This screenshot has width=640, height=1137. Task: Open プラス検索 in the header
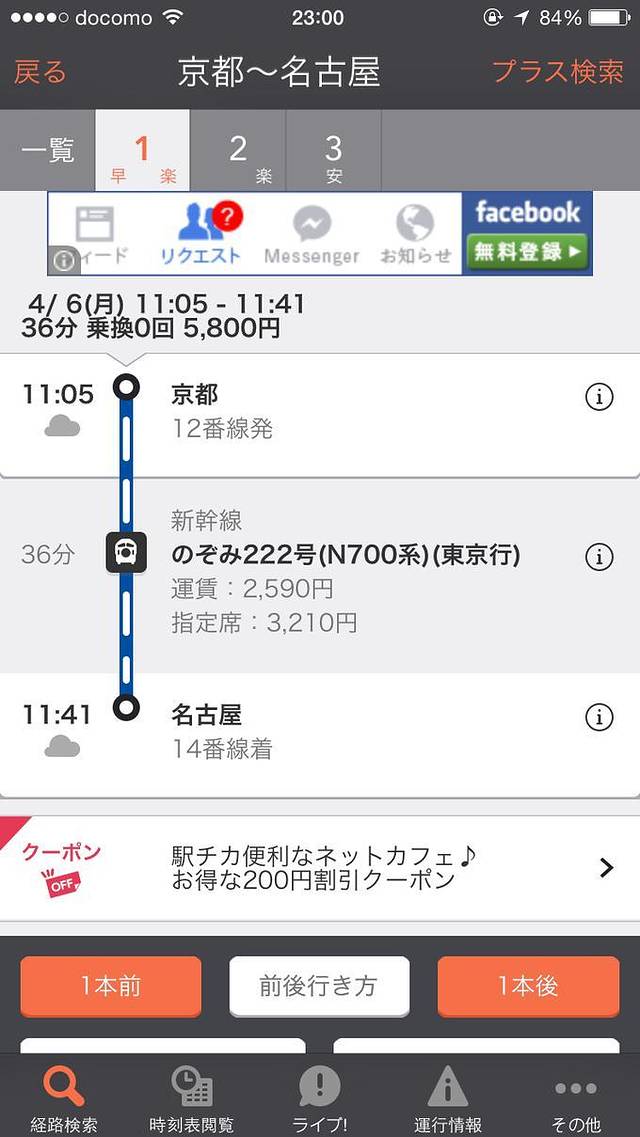557,72
